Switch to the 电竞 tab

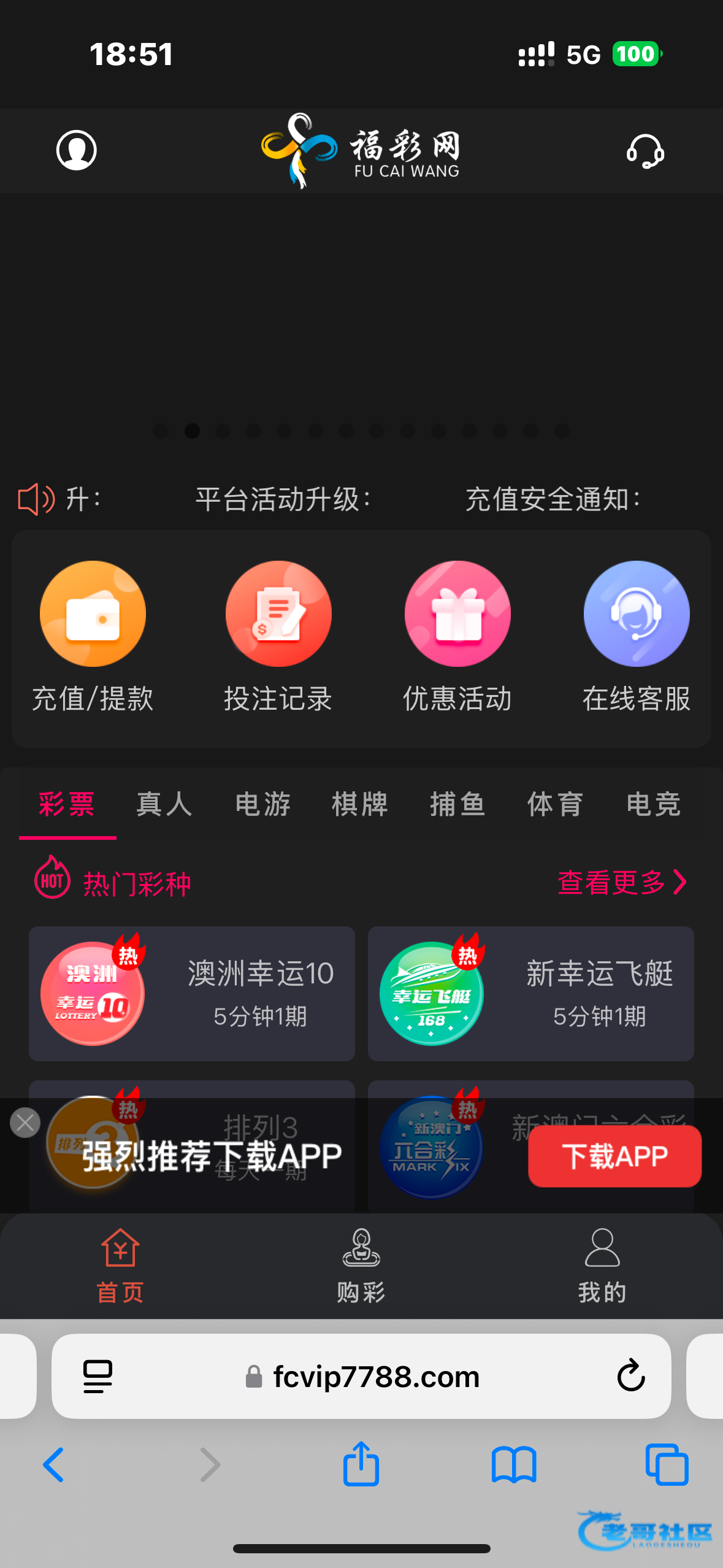coord(653,804)
